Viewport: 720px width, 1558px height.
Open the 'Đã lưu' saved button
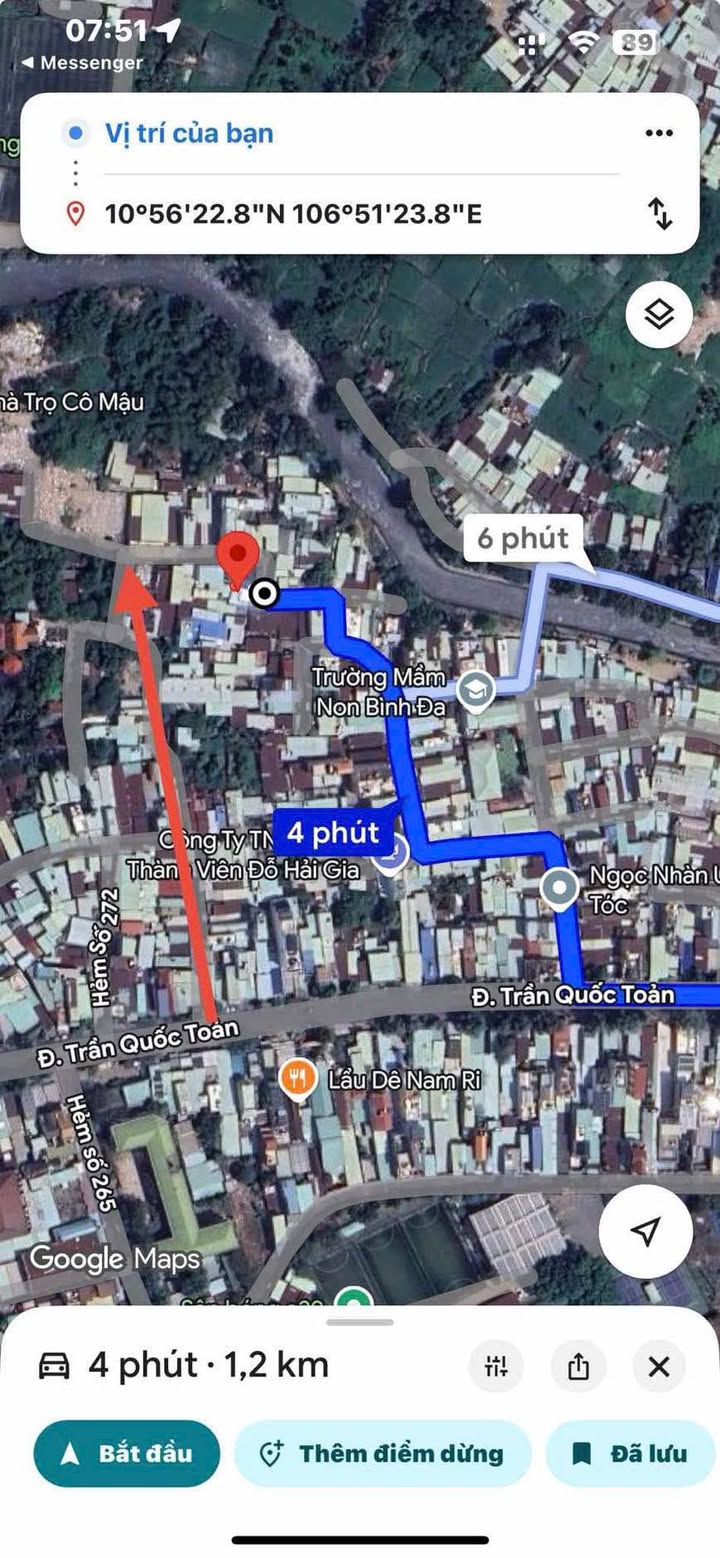[x=632, y=1453]
